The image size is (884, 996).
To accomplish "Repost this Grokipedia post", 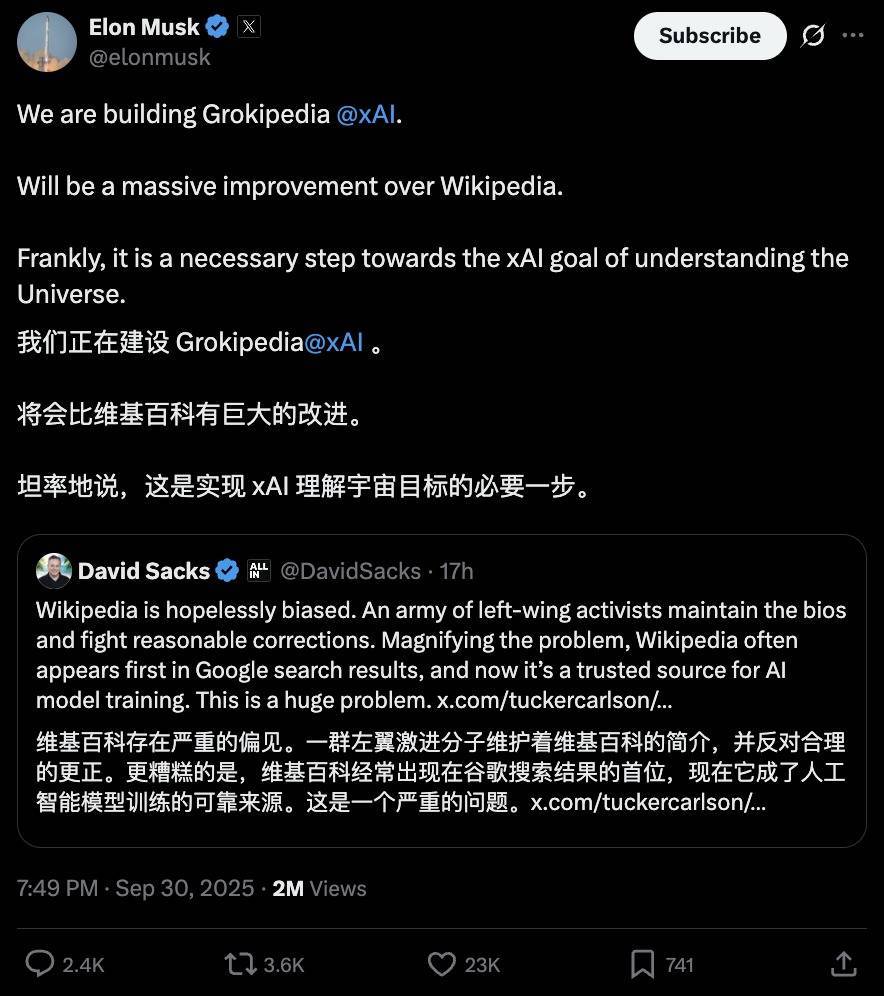I will (240, 964).
